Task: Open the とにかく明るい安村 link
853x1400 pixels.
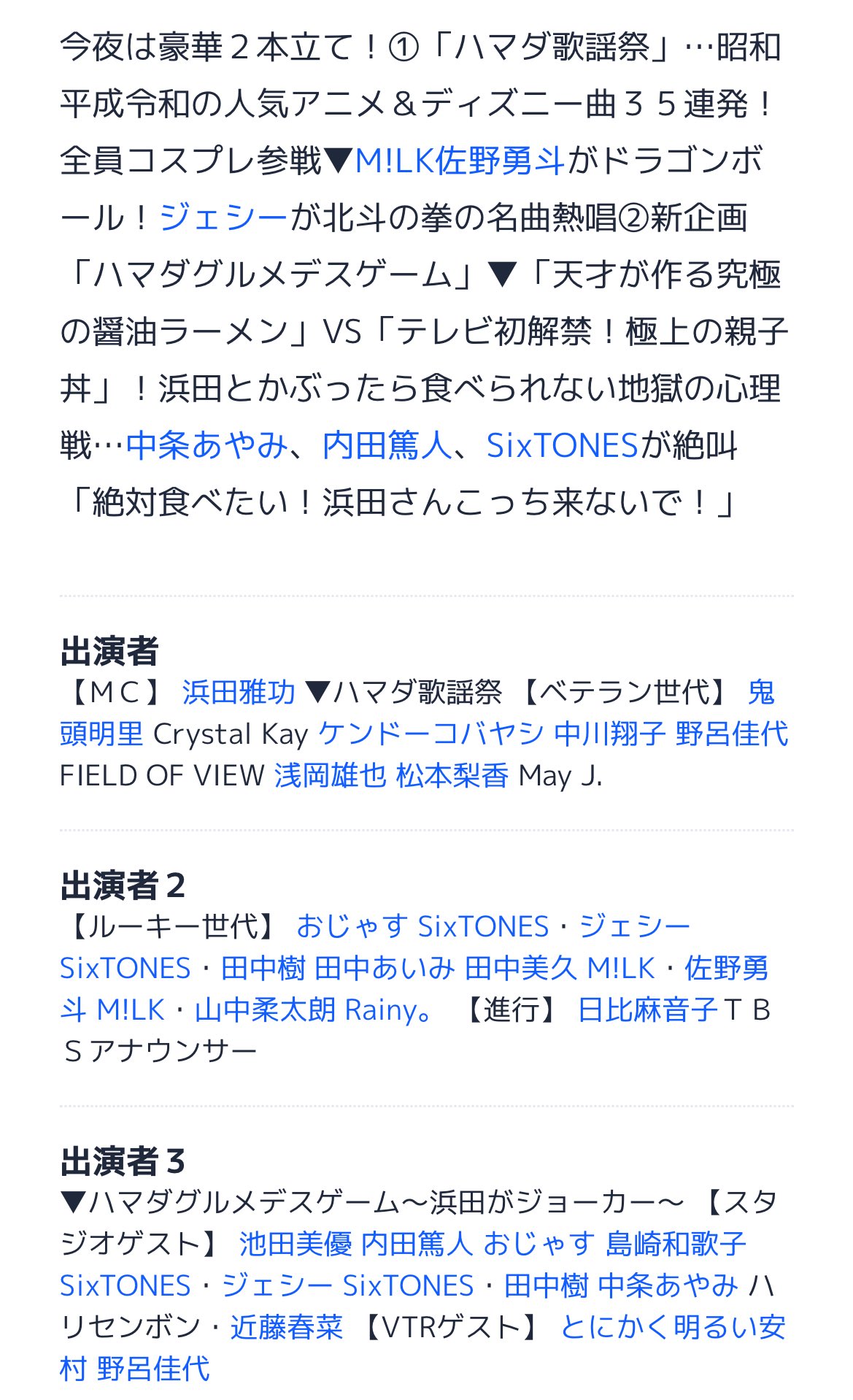Action: click(423, 1348)
